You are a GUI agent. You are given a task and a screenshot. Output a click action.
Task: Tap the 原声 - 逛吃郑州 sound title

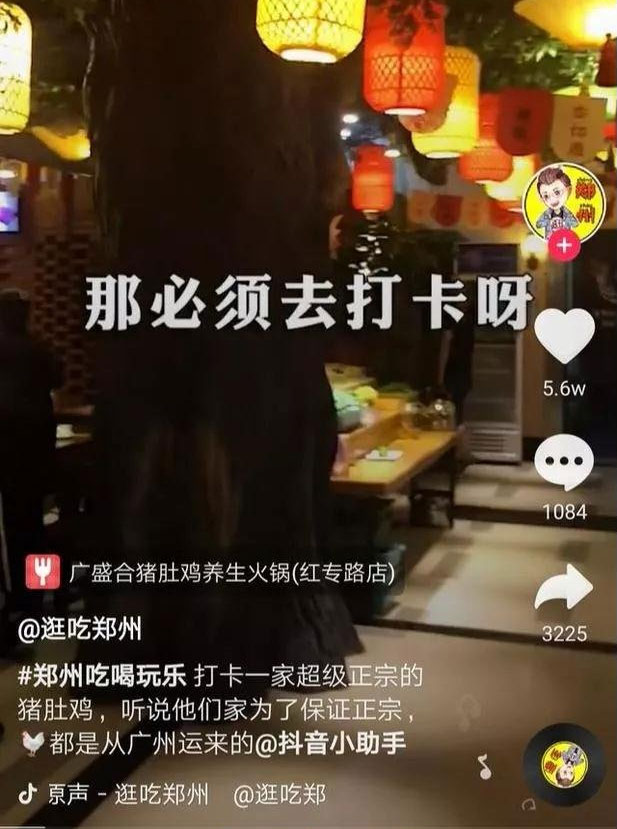[x=128, y=795]
